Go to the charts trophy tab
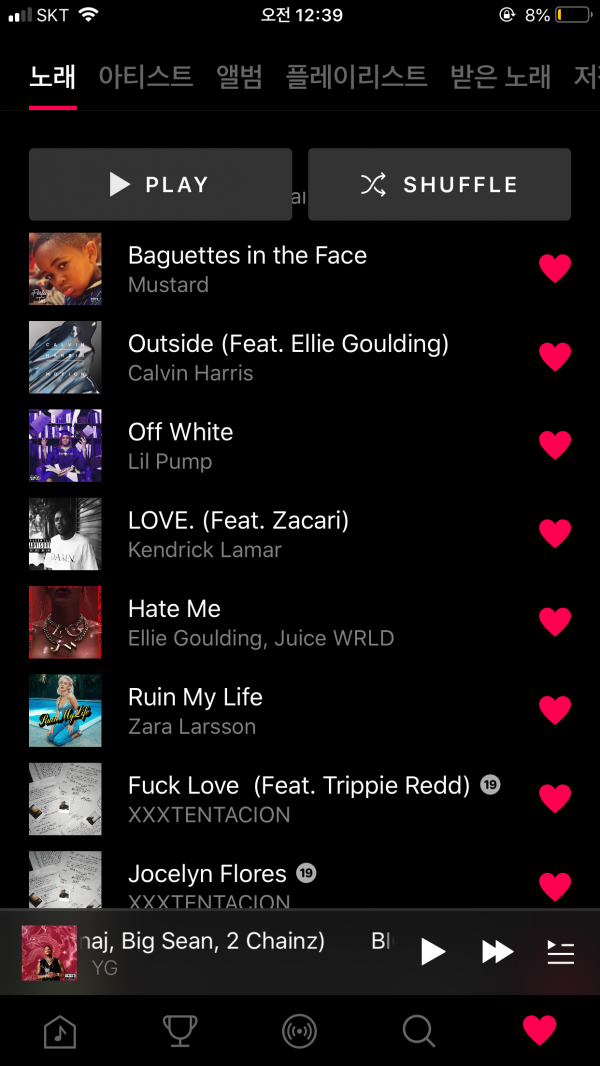Viewport: 600px width, 1066px height. (179, 1030)
